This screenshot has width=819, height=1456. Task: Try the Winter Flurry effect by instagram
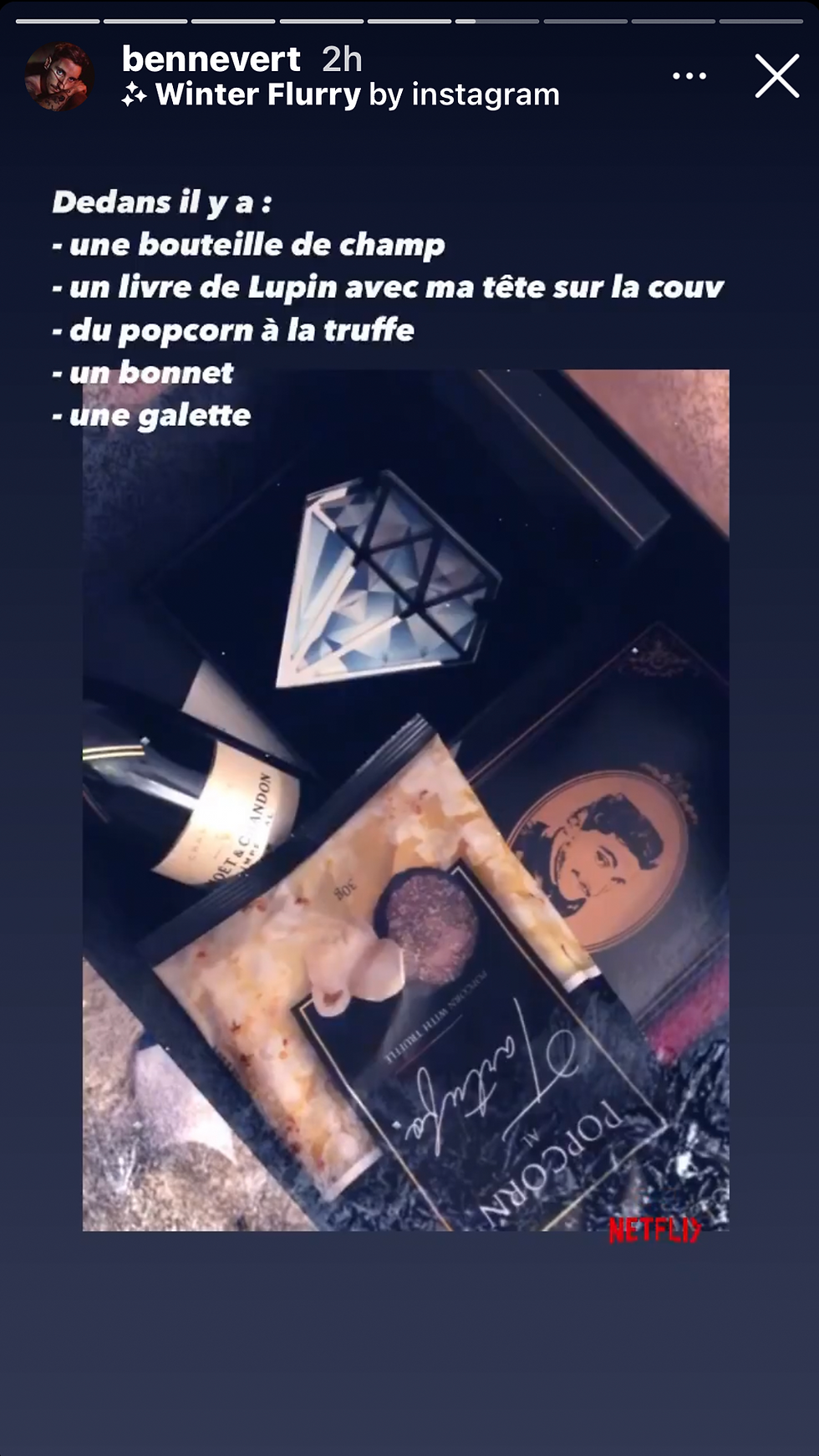pyautogui.click(x=341, y=95)
